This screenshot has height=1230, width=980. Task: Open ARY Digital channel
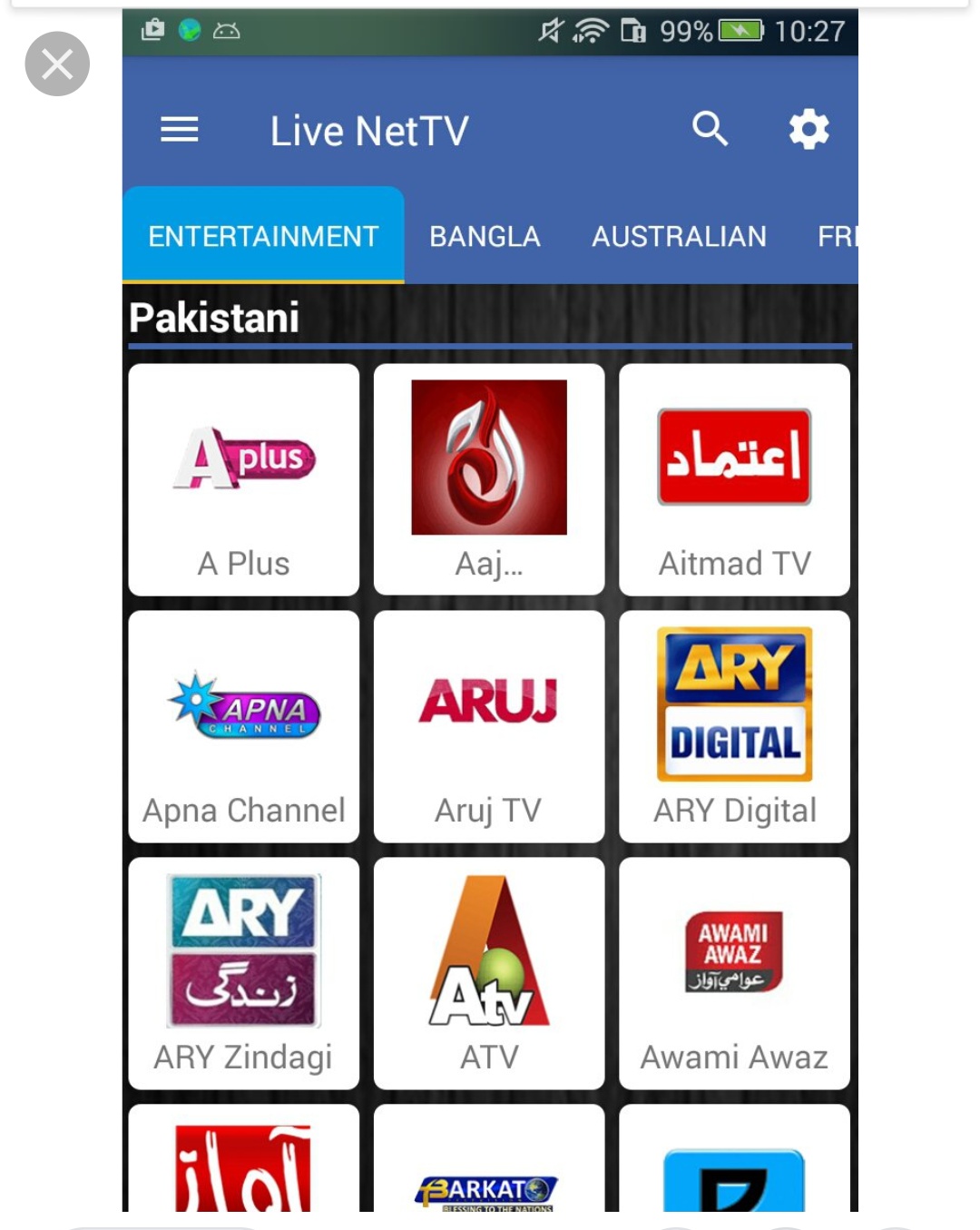(x=734, y=726)
